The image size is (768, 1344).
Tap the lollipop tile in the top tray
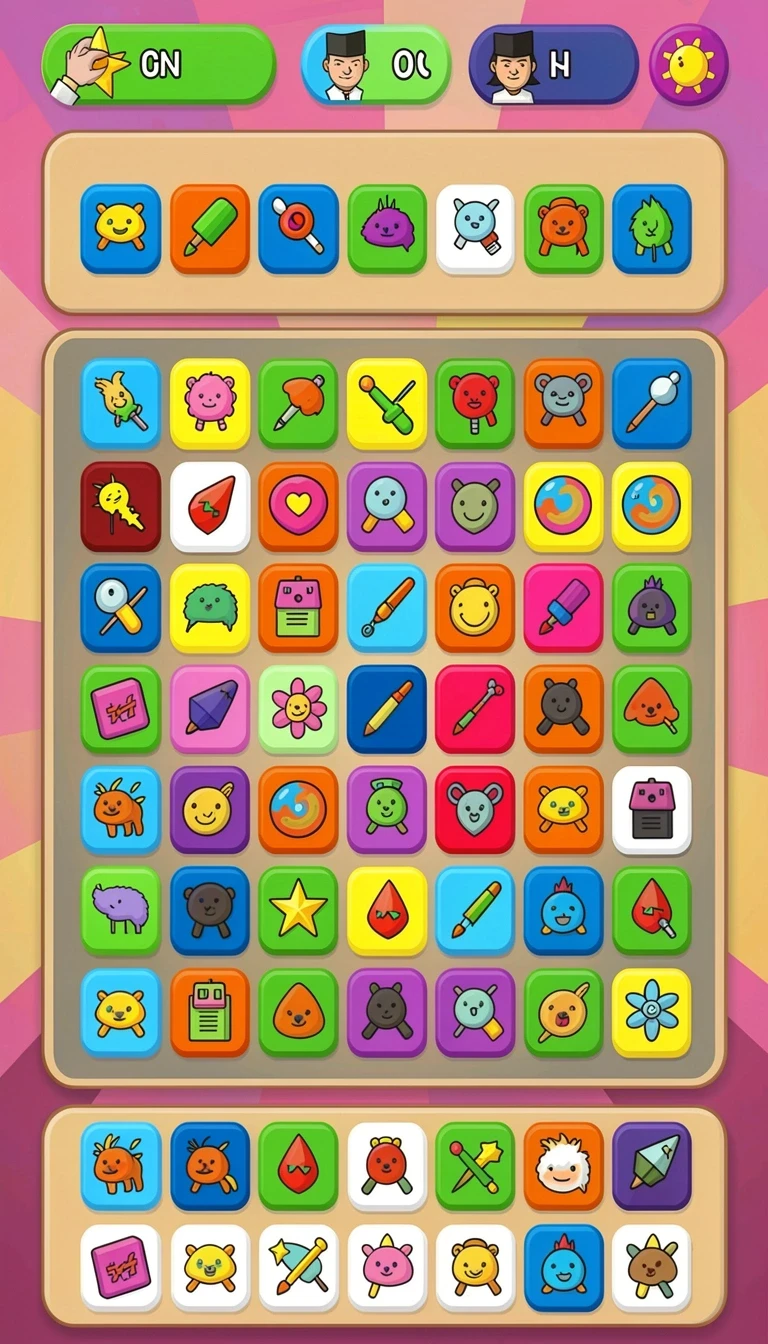[298, 229]
